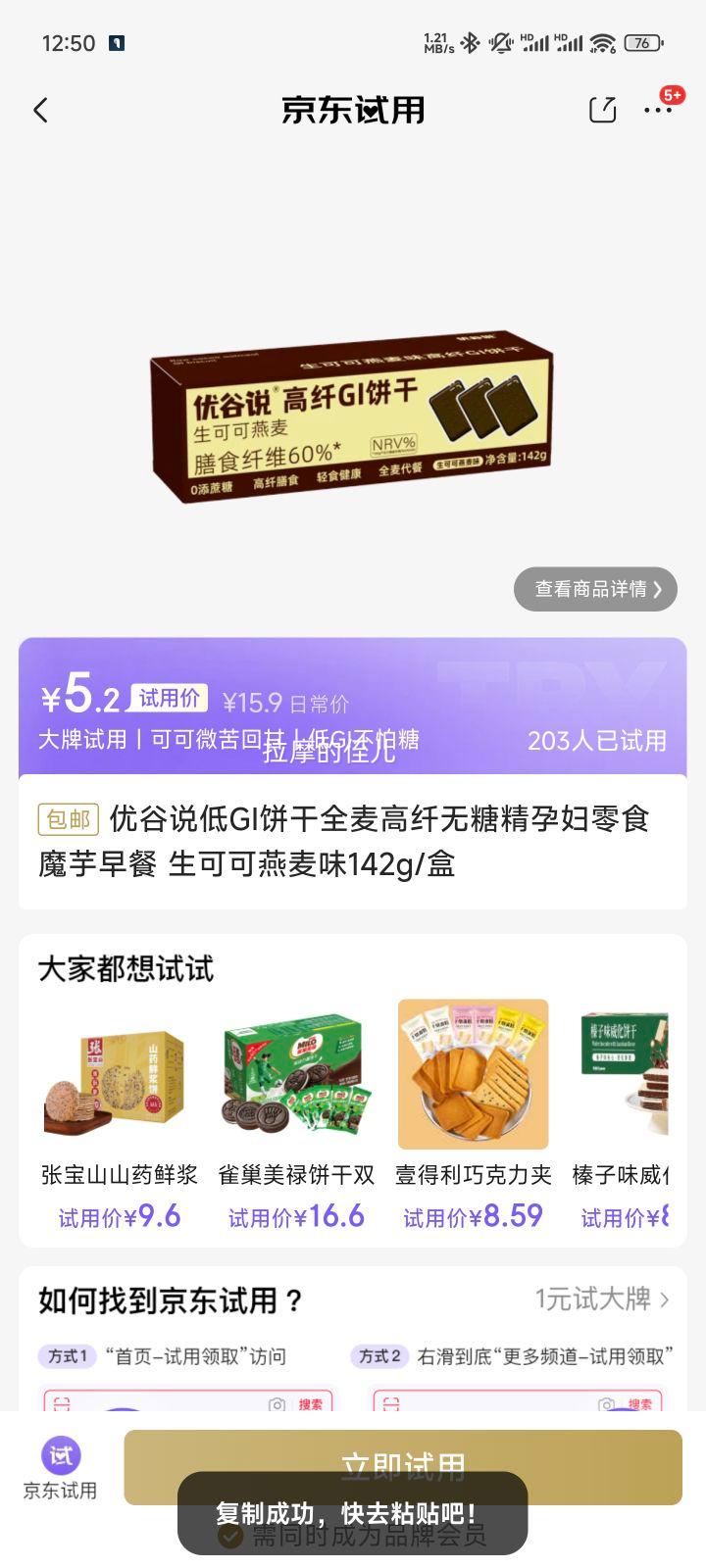Dismiss the 复制成功 toast message

pos(352,1513)
